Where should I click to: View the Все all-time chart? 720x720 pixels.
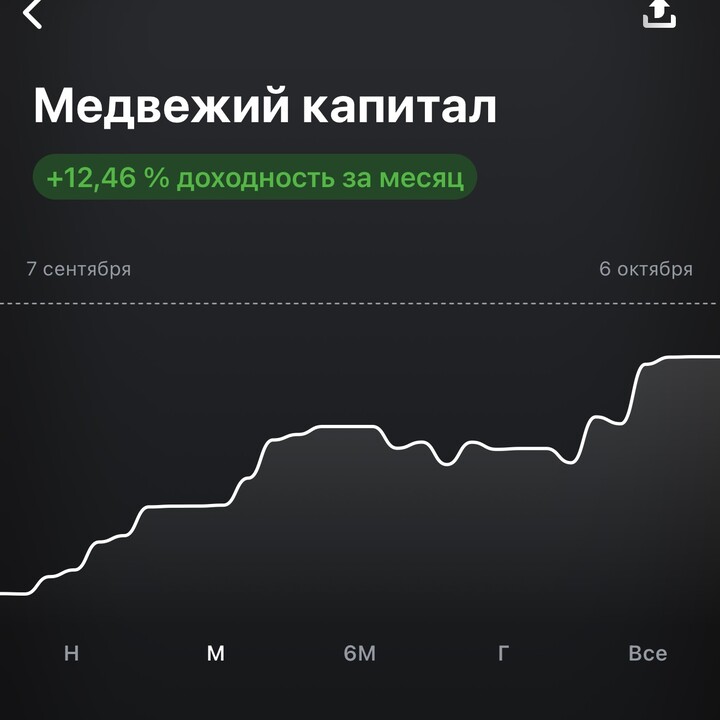pyautogui.click(x=647, y=654)
